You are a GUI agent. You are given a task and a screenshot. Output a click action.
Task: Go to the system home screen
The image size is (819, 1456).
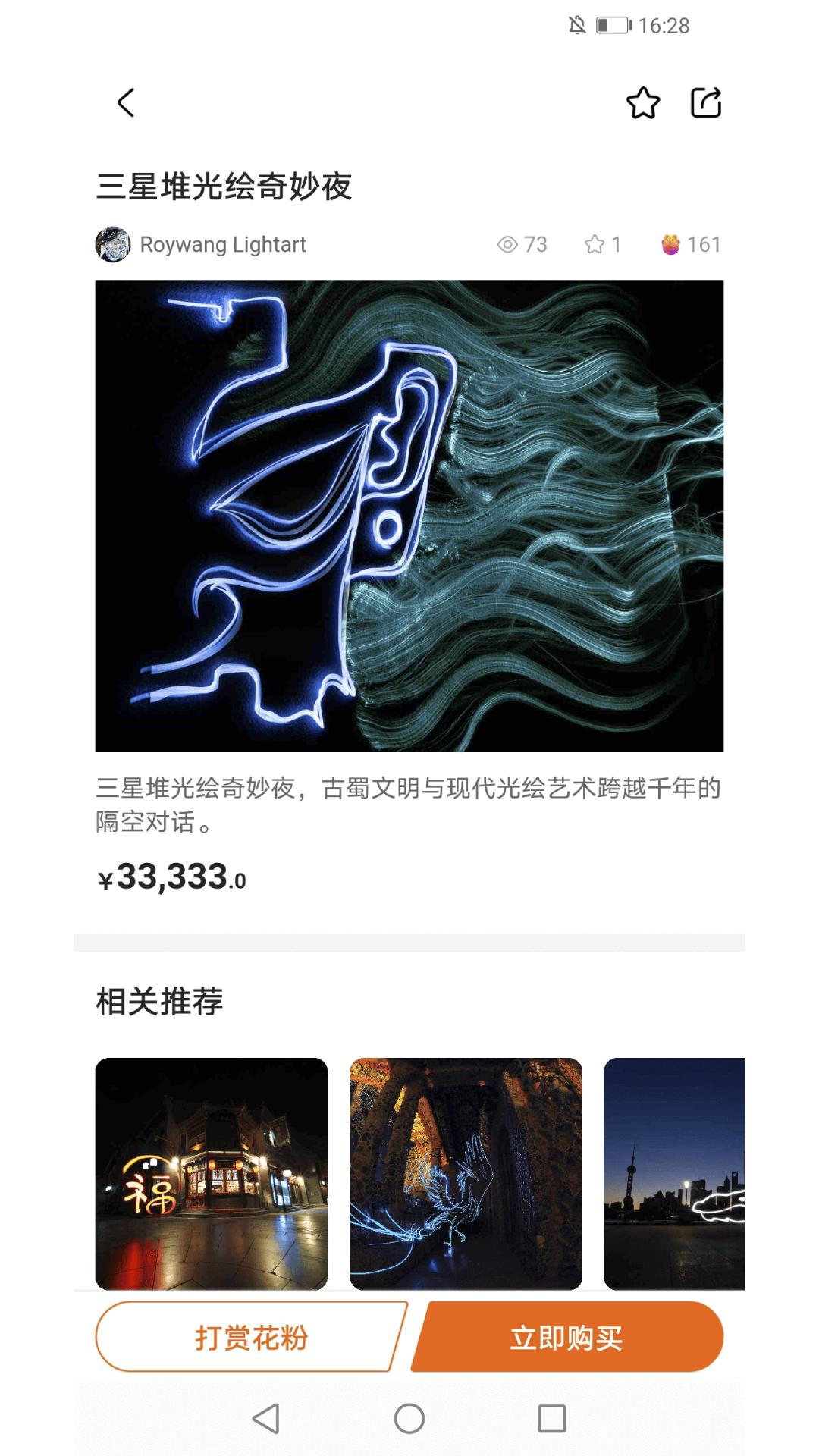[409, 1418]
